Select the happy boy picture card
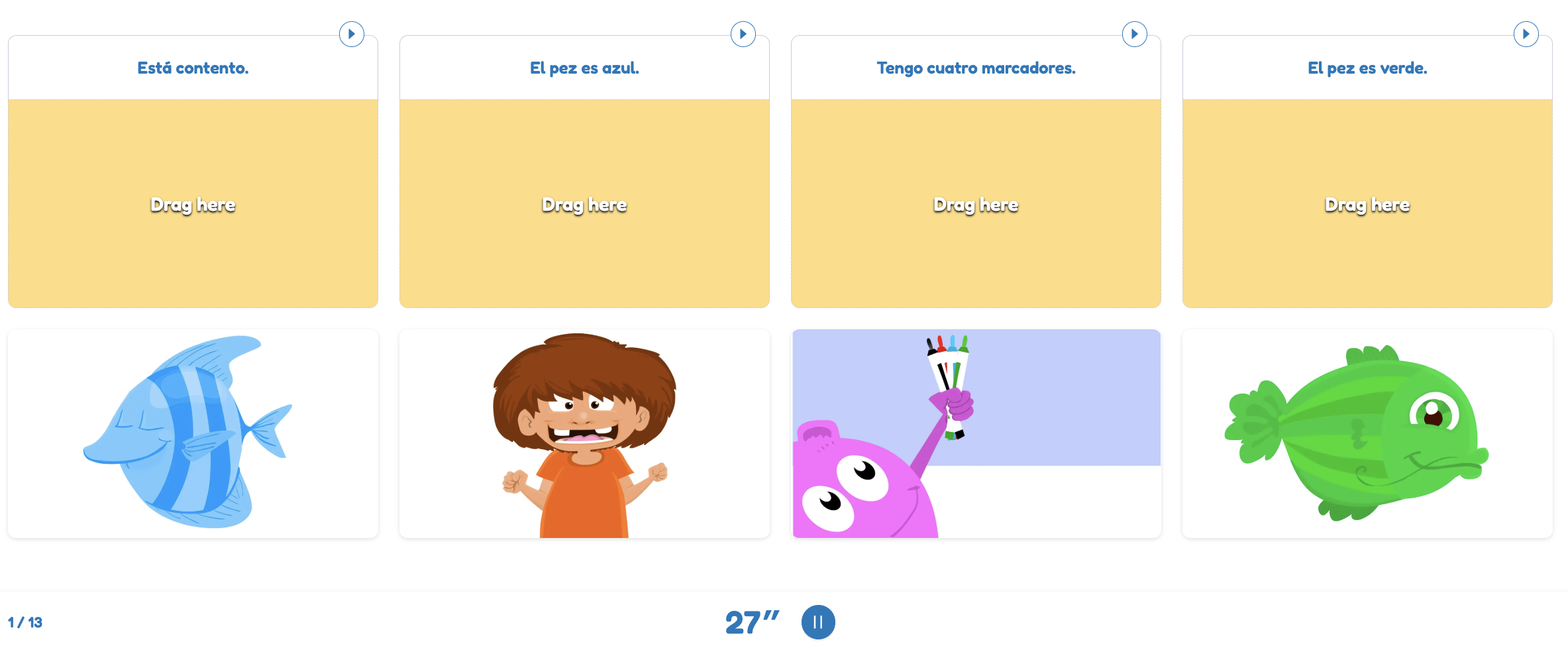This screenshot has width=1568, height=648. tap(584, 433)
